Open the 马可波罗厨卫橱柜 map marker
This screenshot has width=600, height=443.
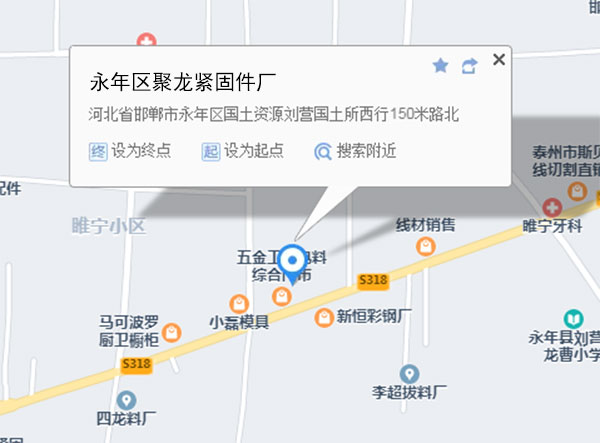click(x=172, y=331)
